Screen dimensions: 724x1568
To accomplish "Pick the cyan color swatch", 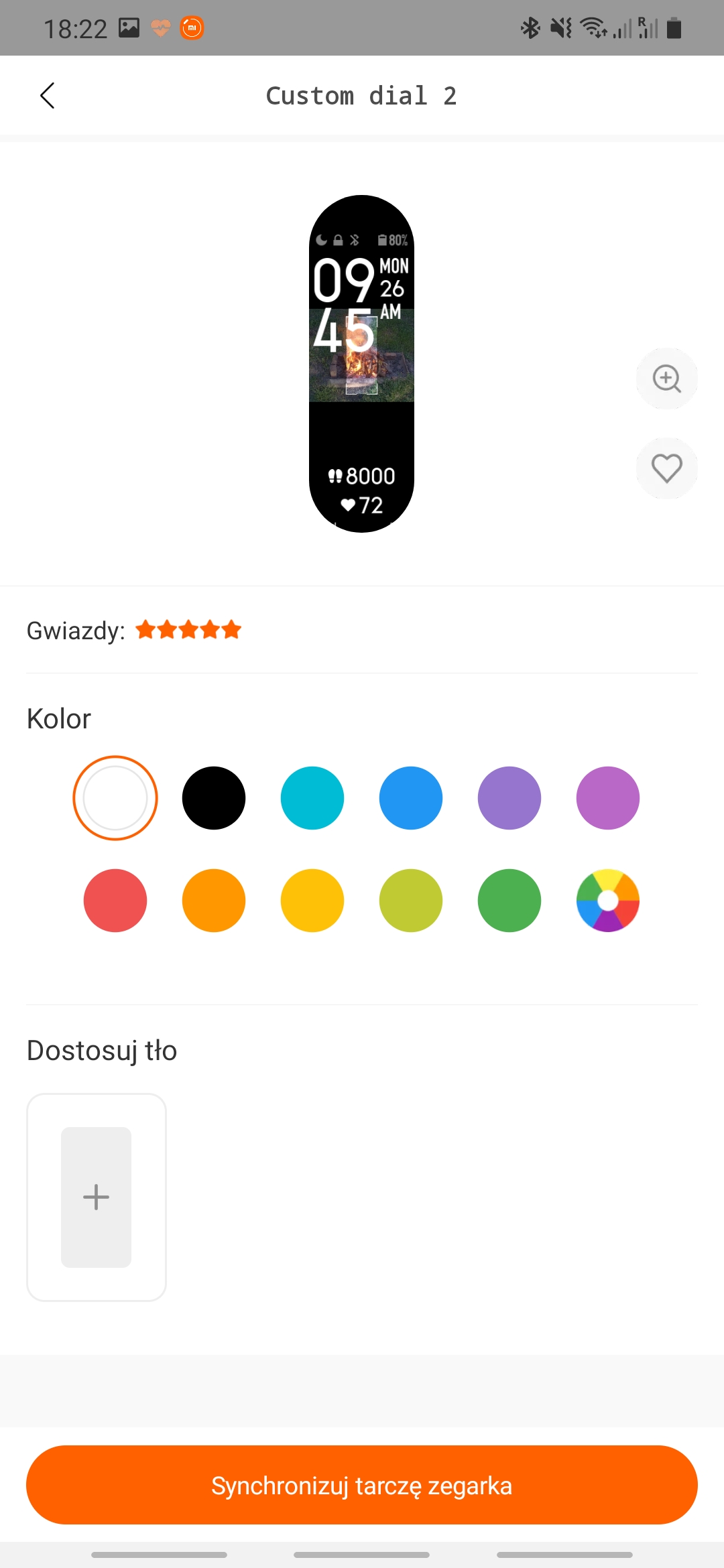I will click(312, 798).
